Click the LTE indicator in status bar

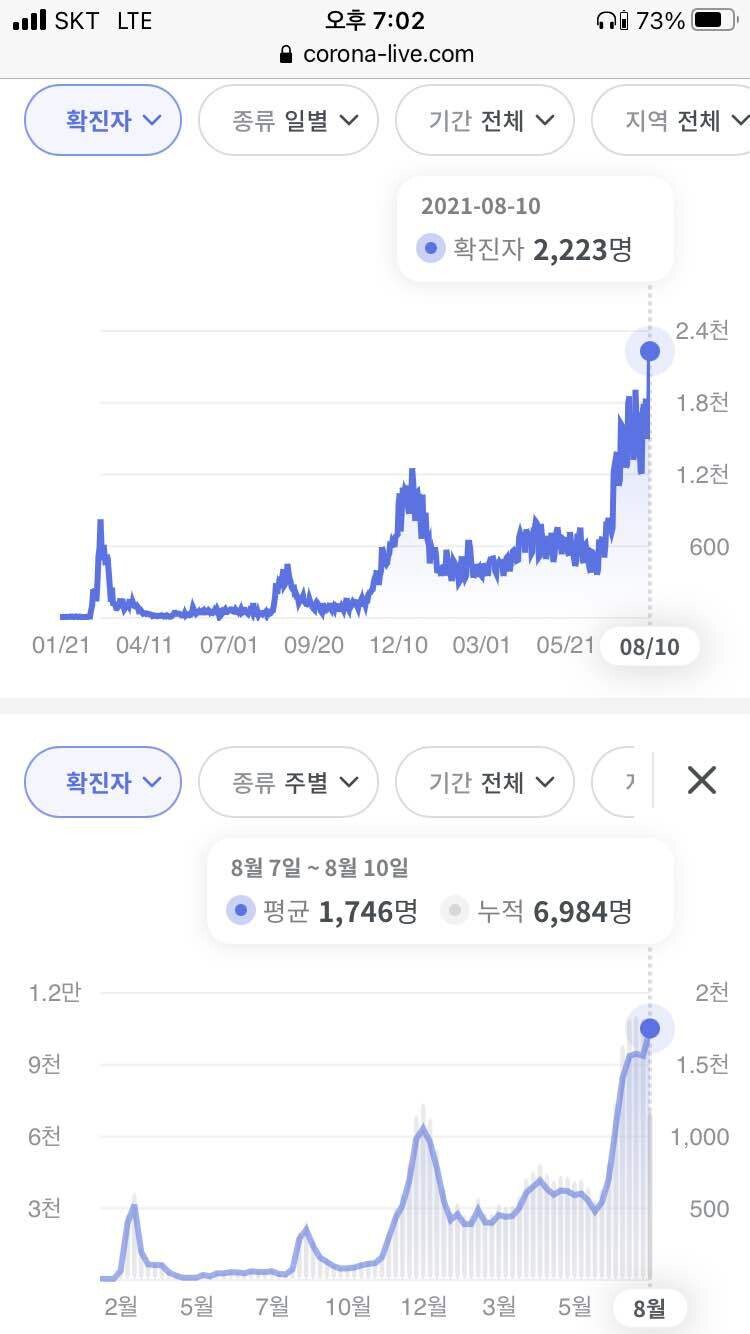(x=132, y=18)
